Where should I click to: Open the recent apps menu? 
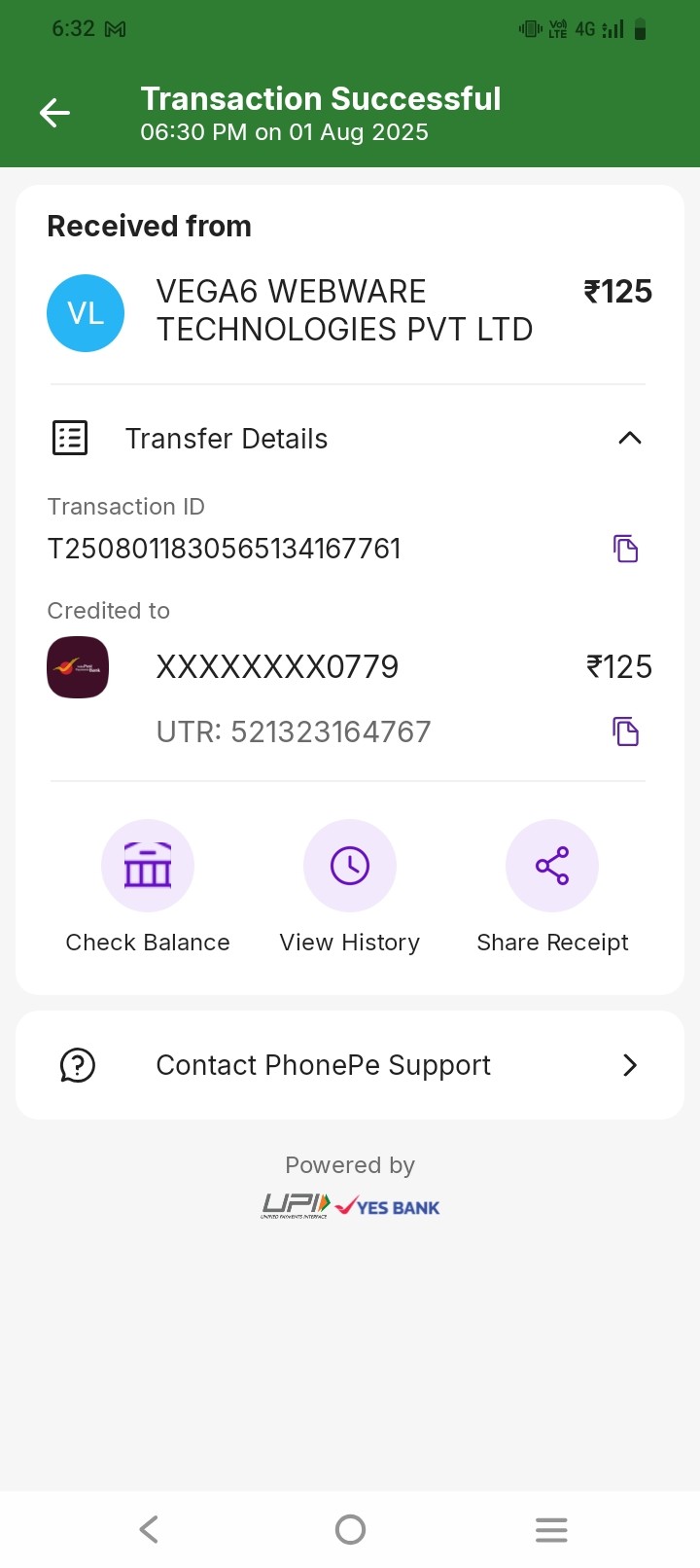(551, 1530)
